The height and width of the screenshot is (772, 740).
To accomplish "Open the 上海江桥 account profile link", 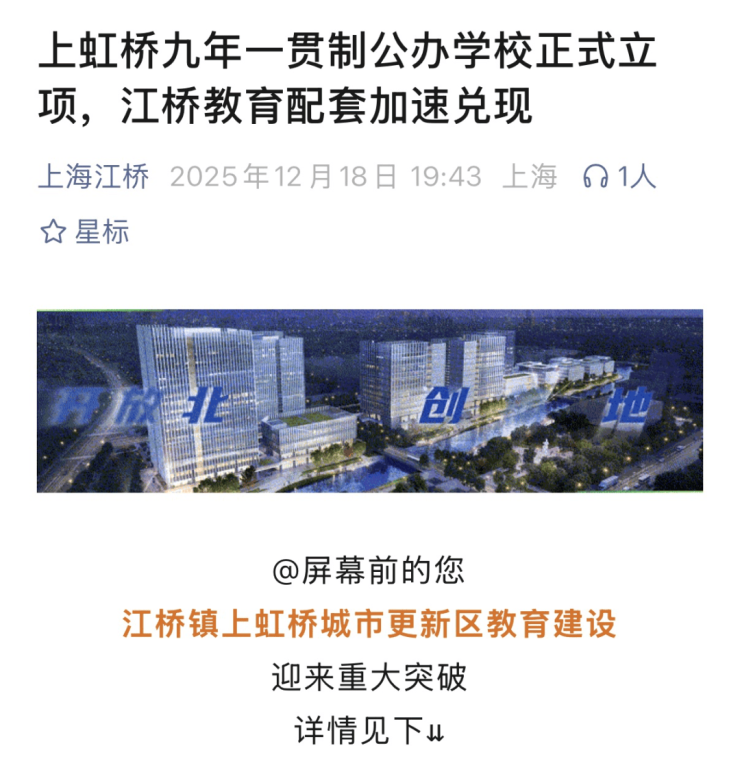I will coord(93,177).
